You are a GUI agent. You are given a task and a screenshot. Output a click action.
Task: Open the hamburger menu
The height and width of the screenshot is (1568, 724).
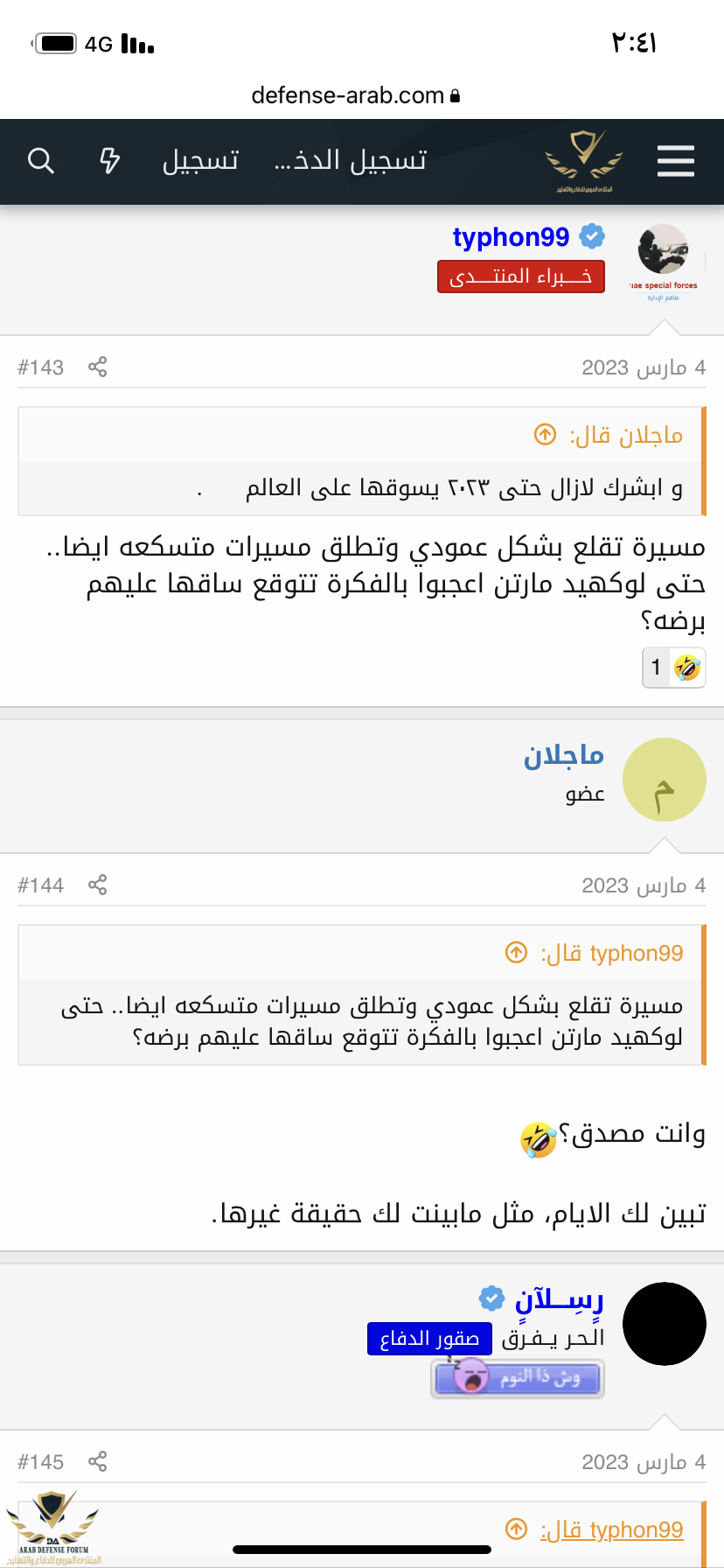[x=675, y=161]
